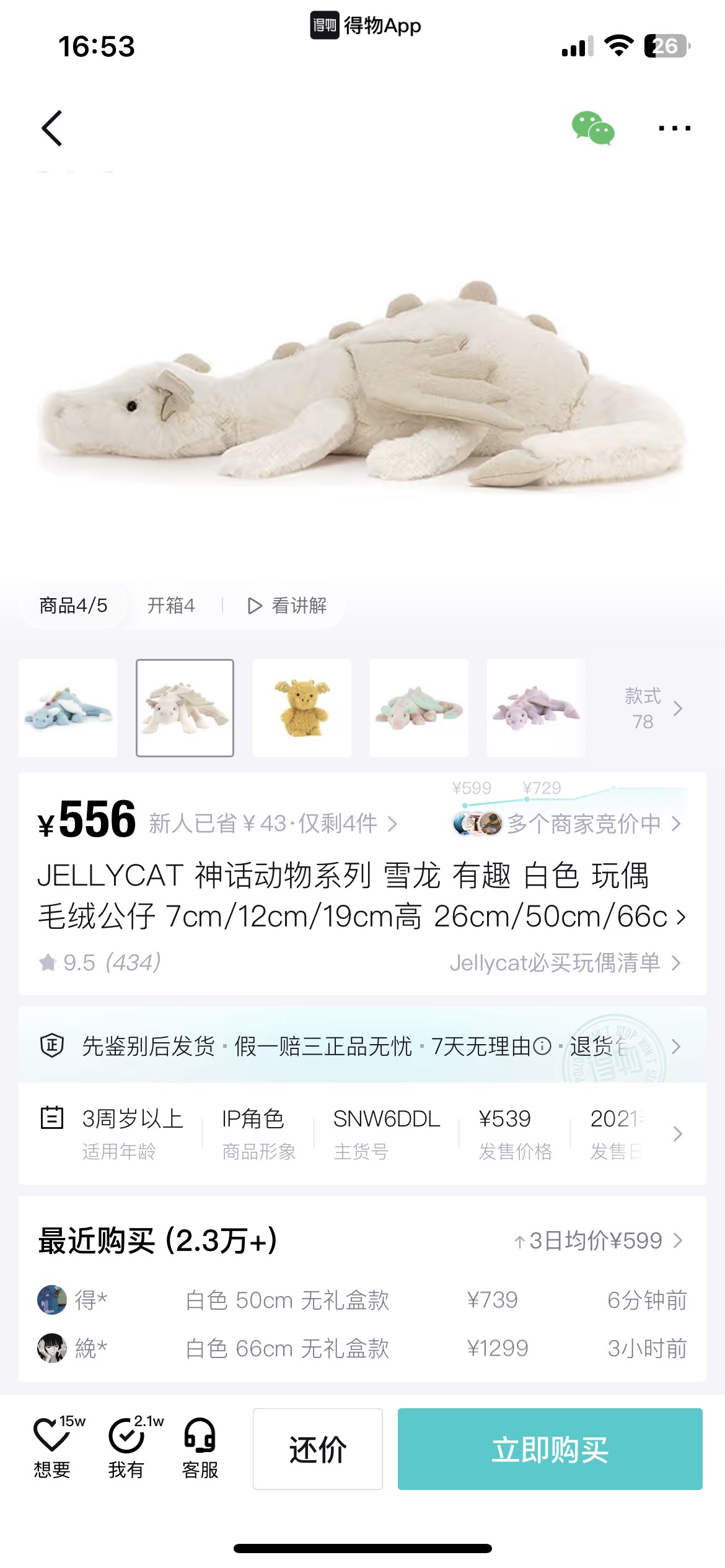Select the blue dragon thumbnail
The height and width of the screenshot is (1568, 725).
[x=68, y=708]
